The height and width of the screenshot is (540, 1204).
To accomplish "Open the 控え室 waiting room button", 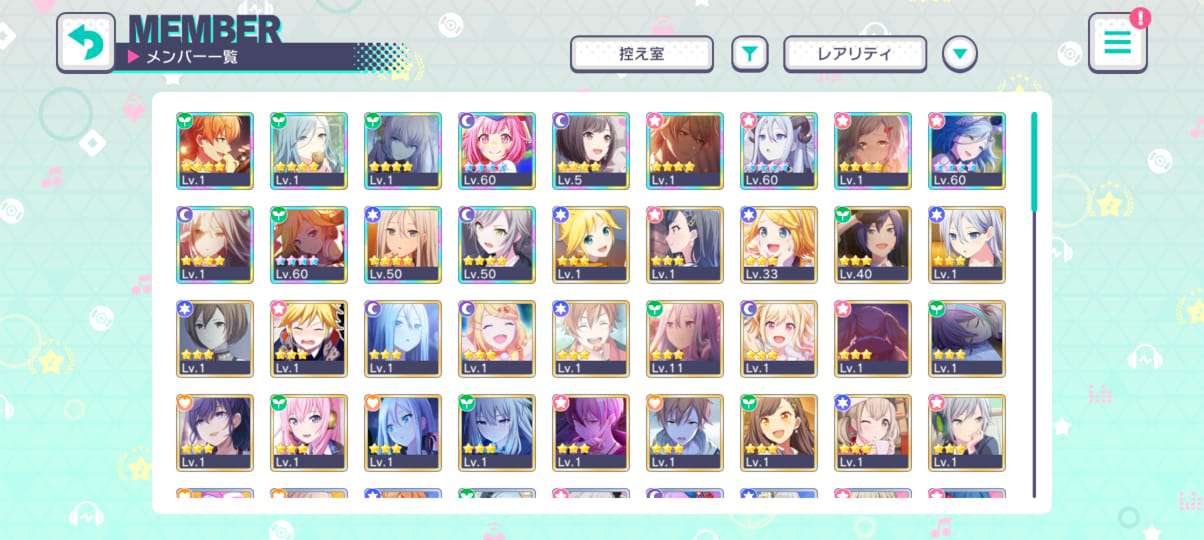I will 641,54.
